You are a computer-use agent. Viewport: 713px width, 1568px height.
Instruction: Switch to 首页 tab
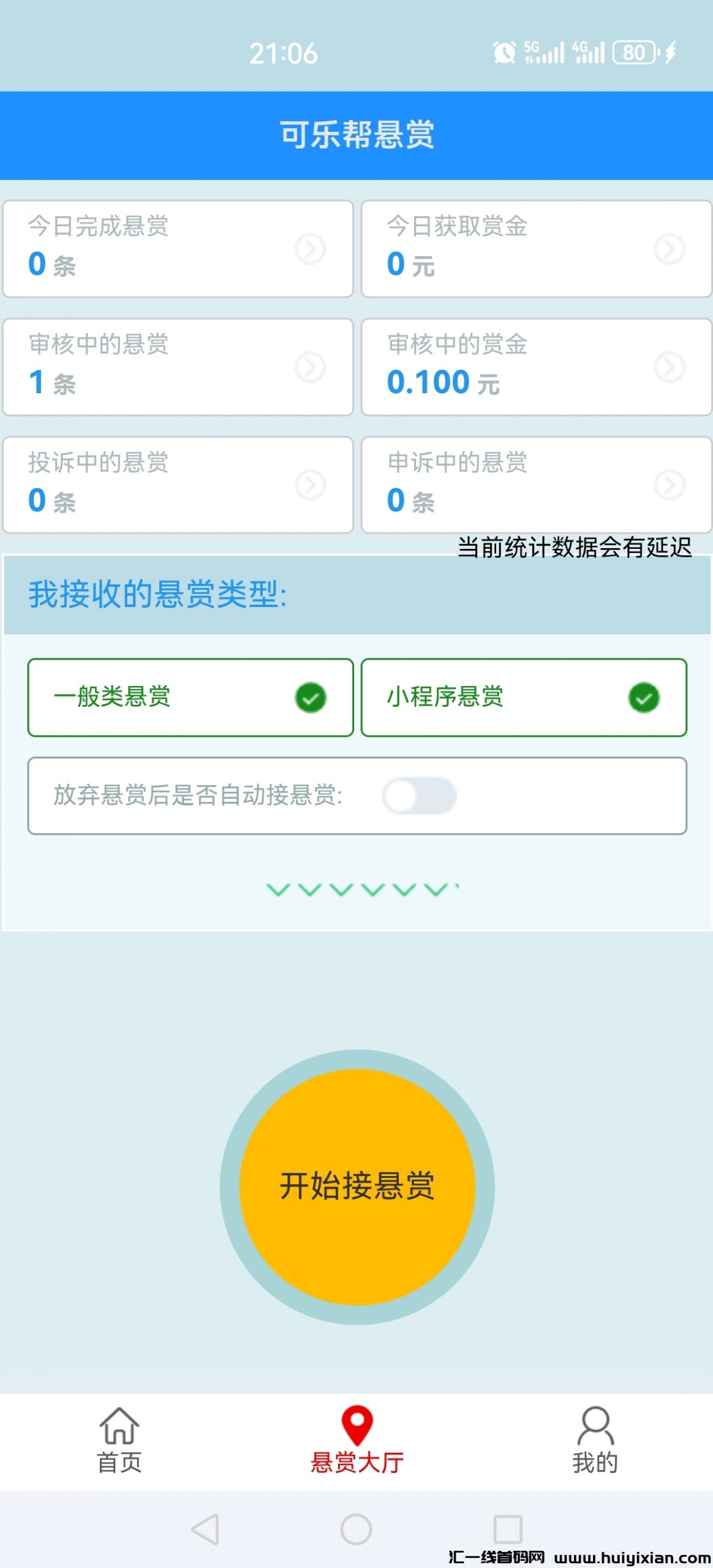tap(119, 1441)
